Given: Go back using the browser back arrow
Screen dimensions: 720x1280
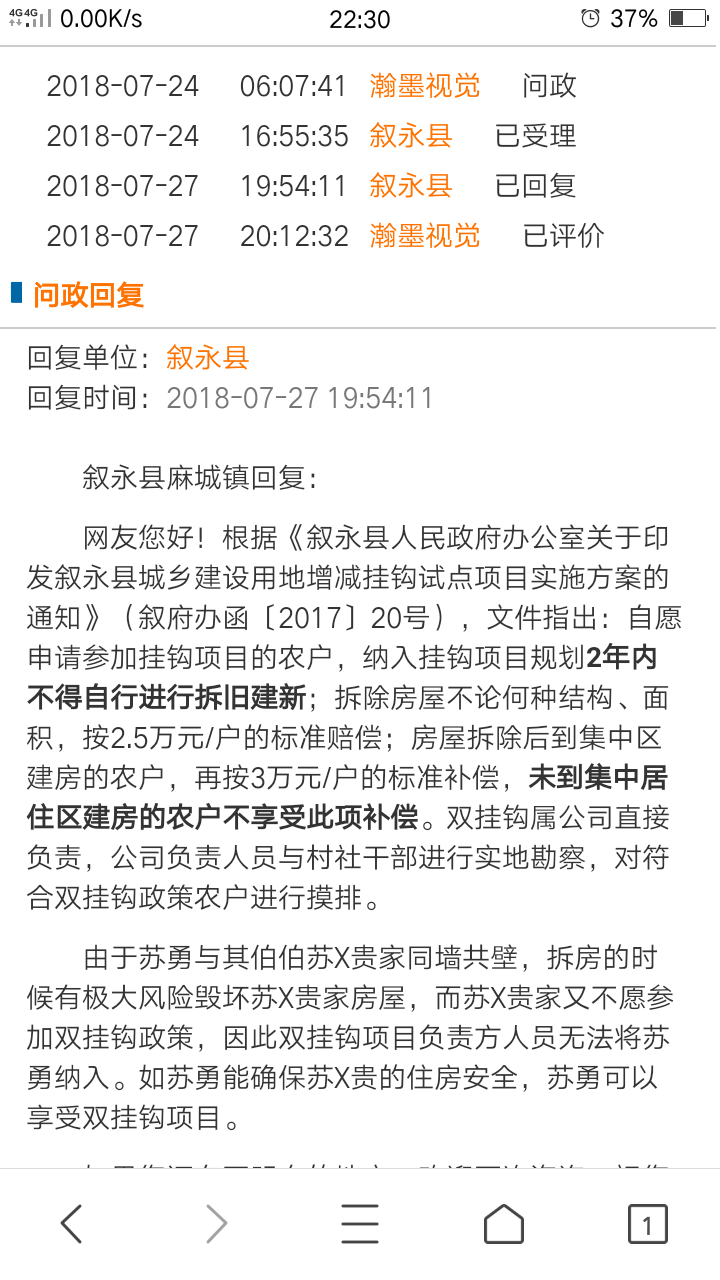Looking at the screenshot, I should coord(71,1223).
